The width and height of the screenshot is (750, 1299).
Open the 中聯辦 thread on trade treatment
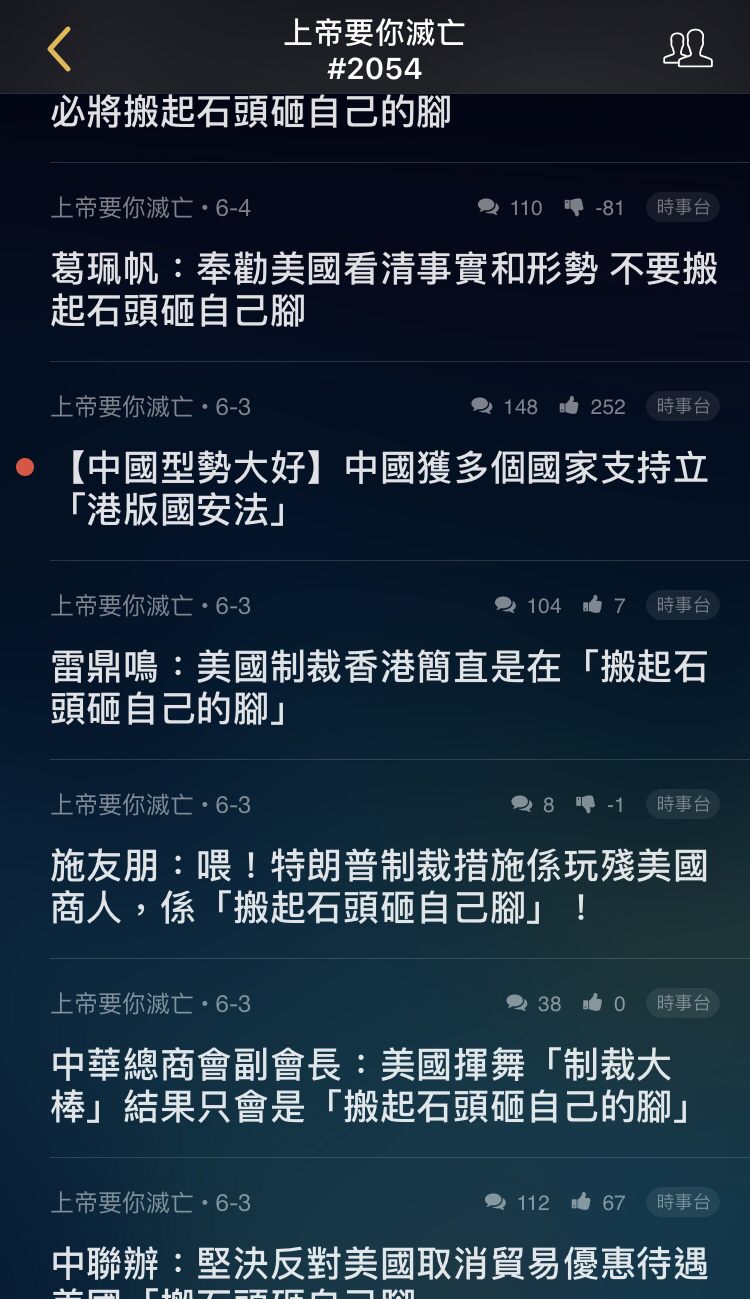pyautogui.click(x=380, y=1270)
